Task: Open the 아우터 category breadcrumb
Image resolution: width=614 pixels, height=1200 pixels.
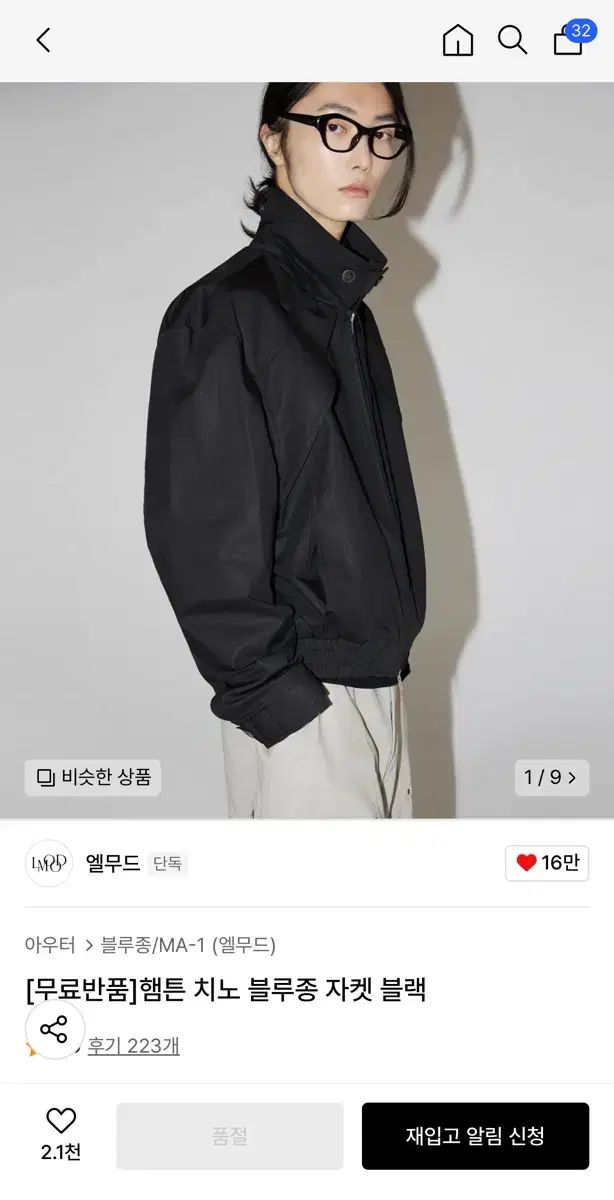Action: (50, 944)
